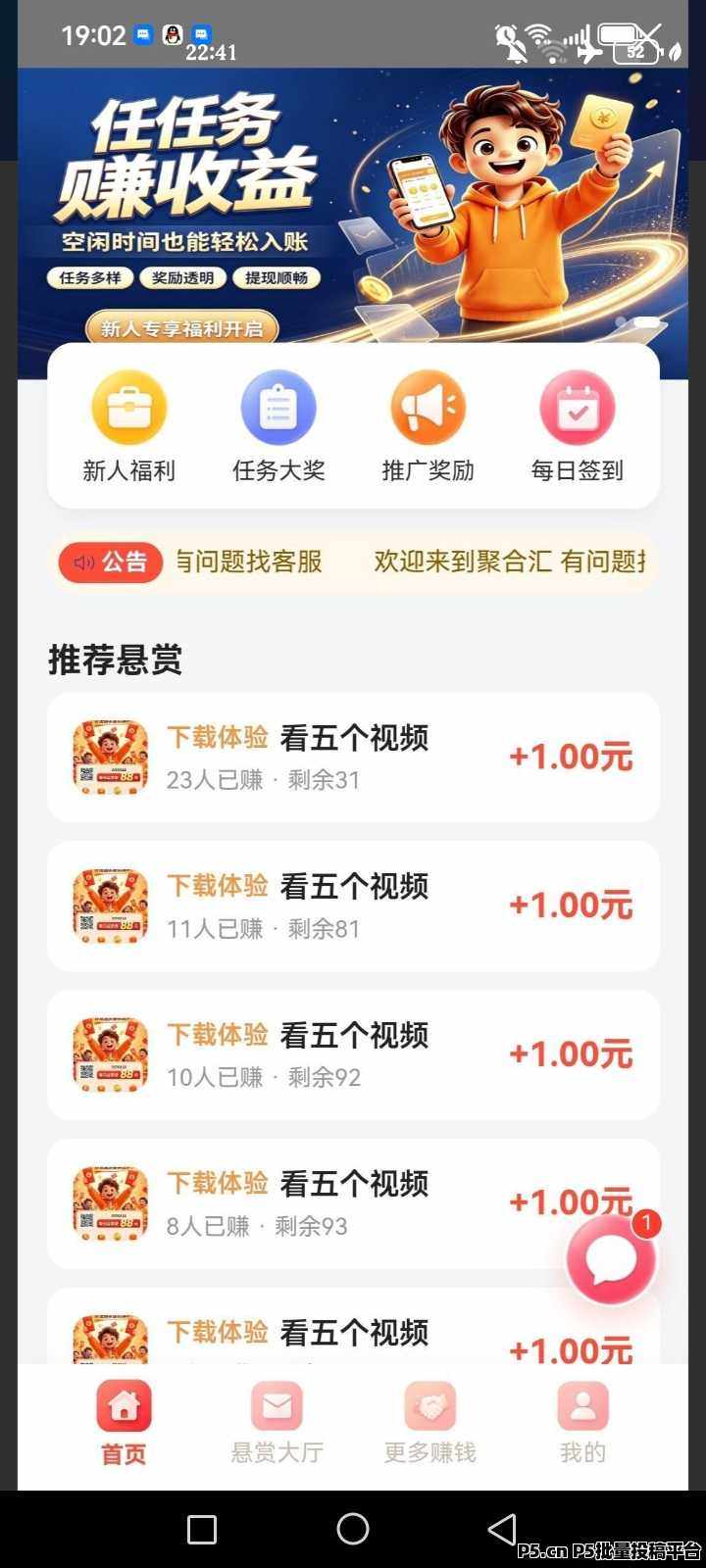This screenshot has width=706, height=1568.
Task: Tap the 新人专享福利开启 banner button
Action: pos(182,328)
